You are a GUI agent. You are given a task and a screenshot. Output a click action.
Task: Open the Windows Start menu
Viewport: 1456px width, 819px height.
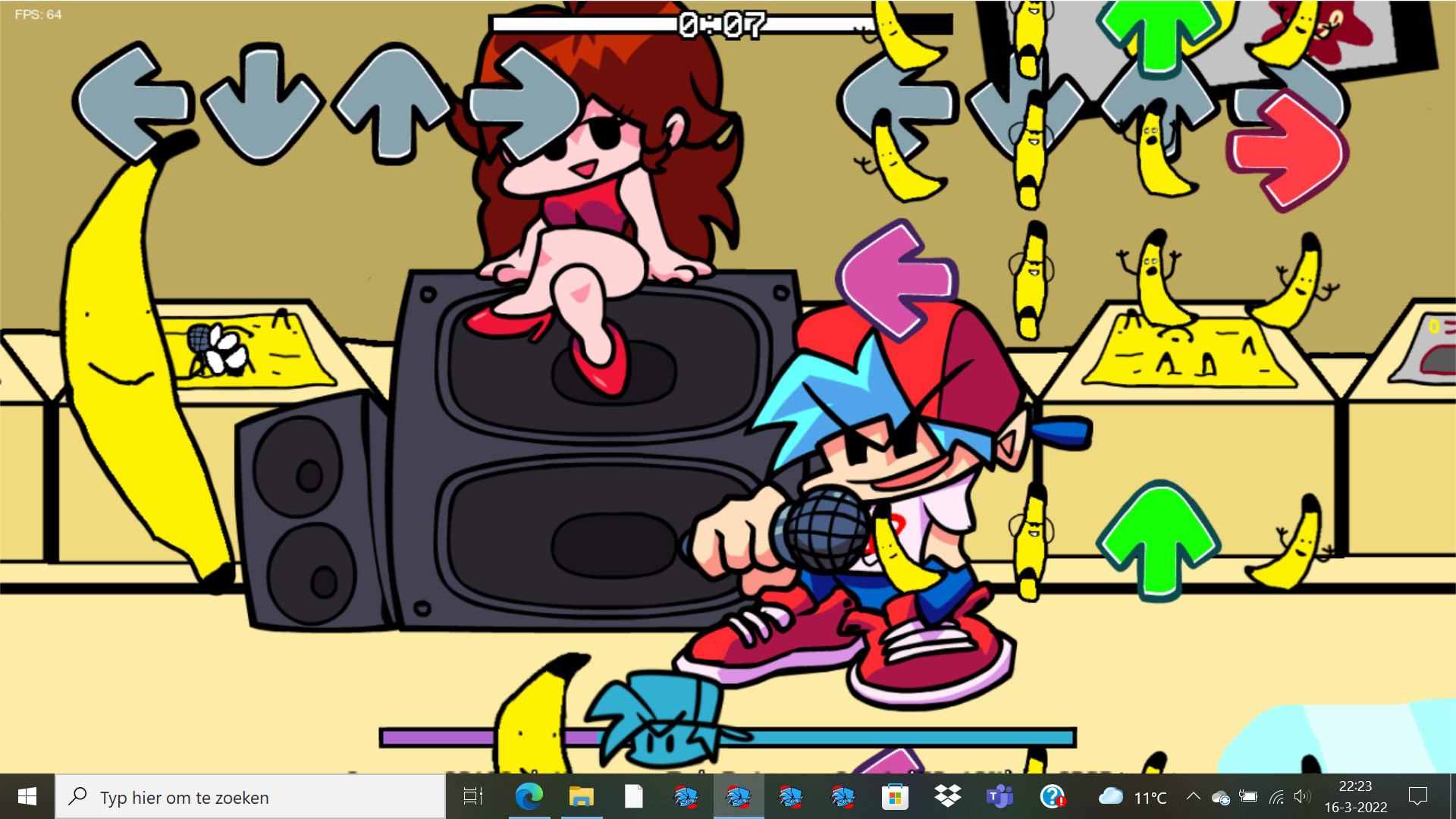point(27,797)
